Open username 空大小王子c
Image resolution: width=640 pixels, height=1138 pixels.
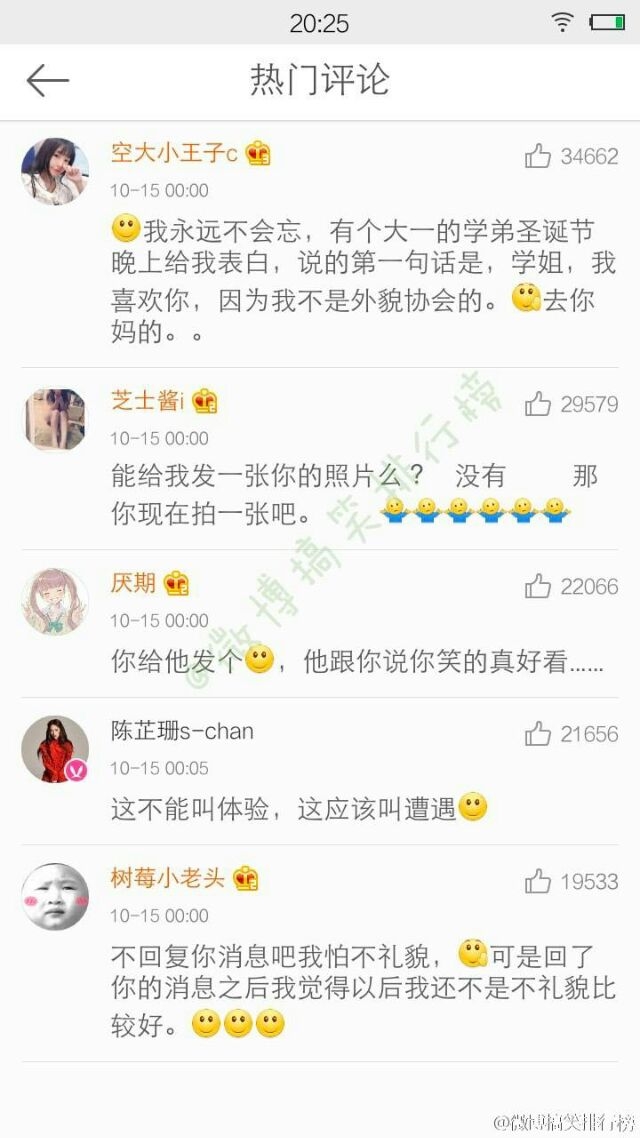pyautogui.click(x=174, y=153)
